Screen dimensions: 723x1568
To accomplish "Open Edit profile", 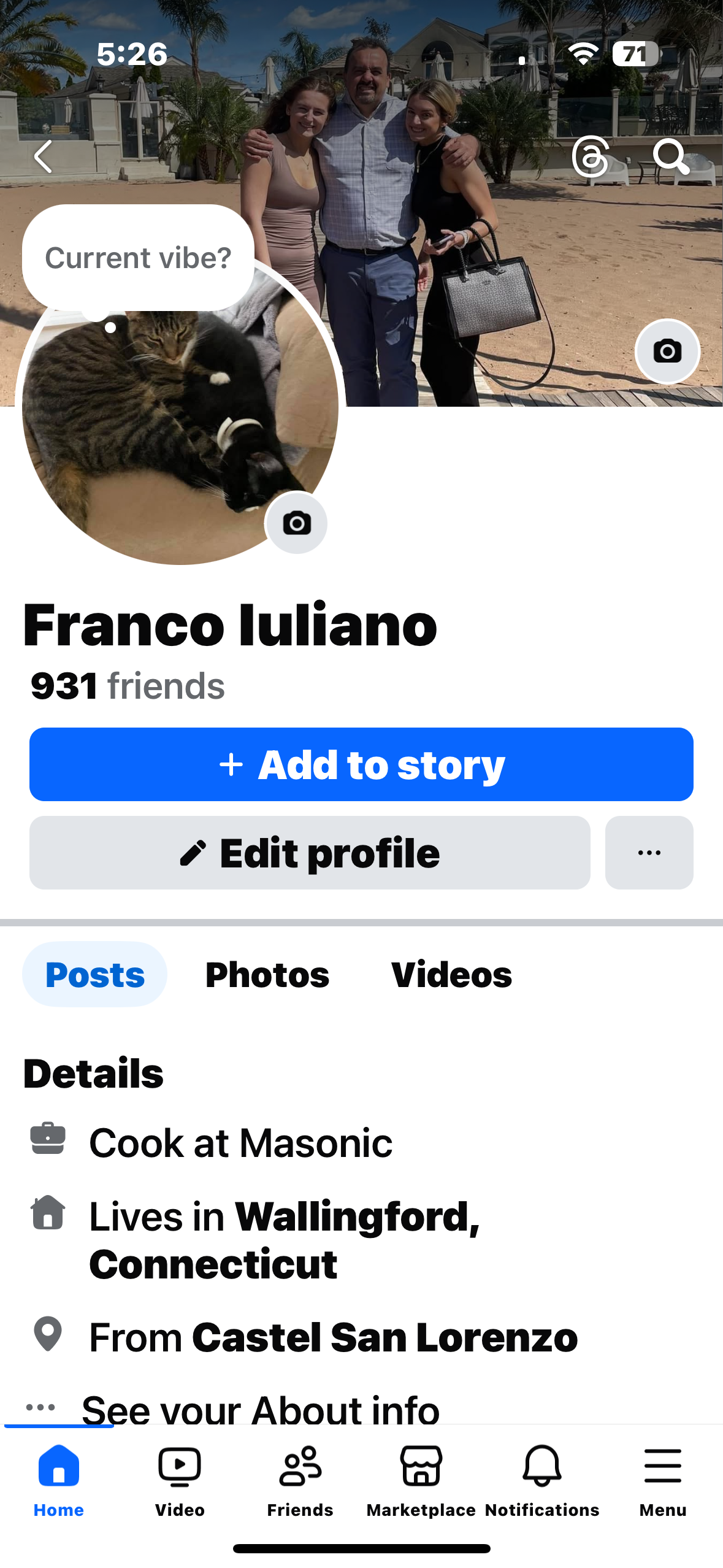I will click(310, 853).
